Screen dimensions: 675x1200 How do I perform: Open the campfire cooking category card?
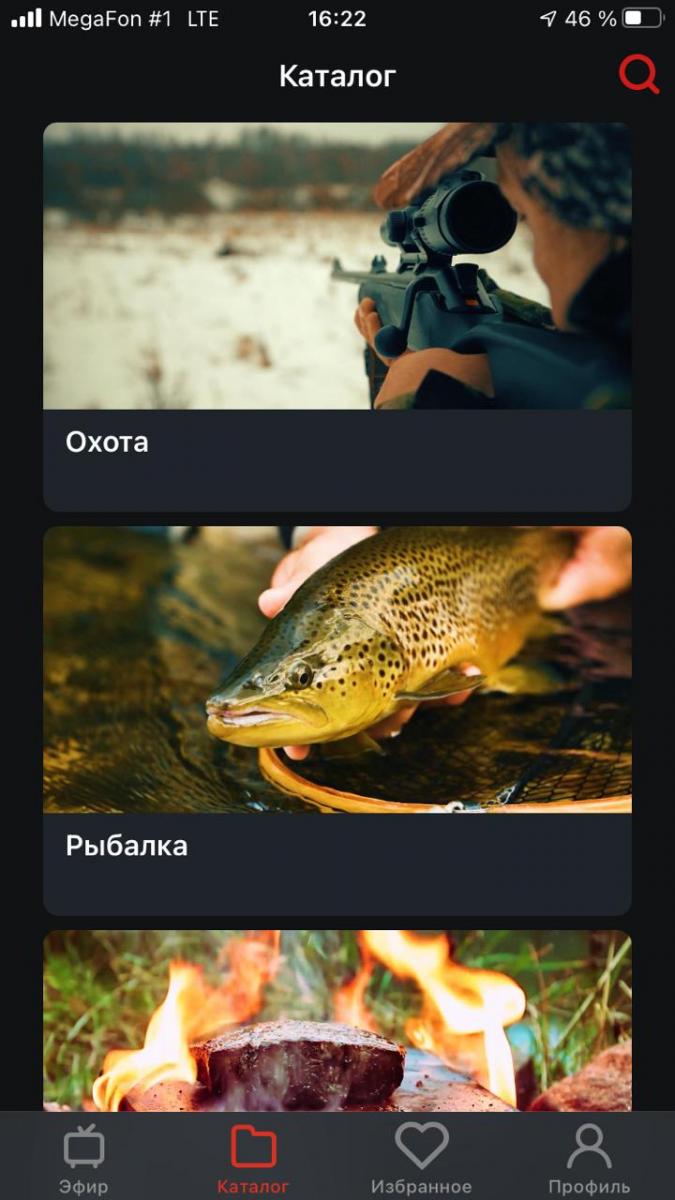click(x=337, y=1020)
